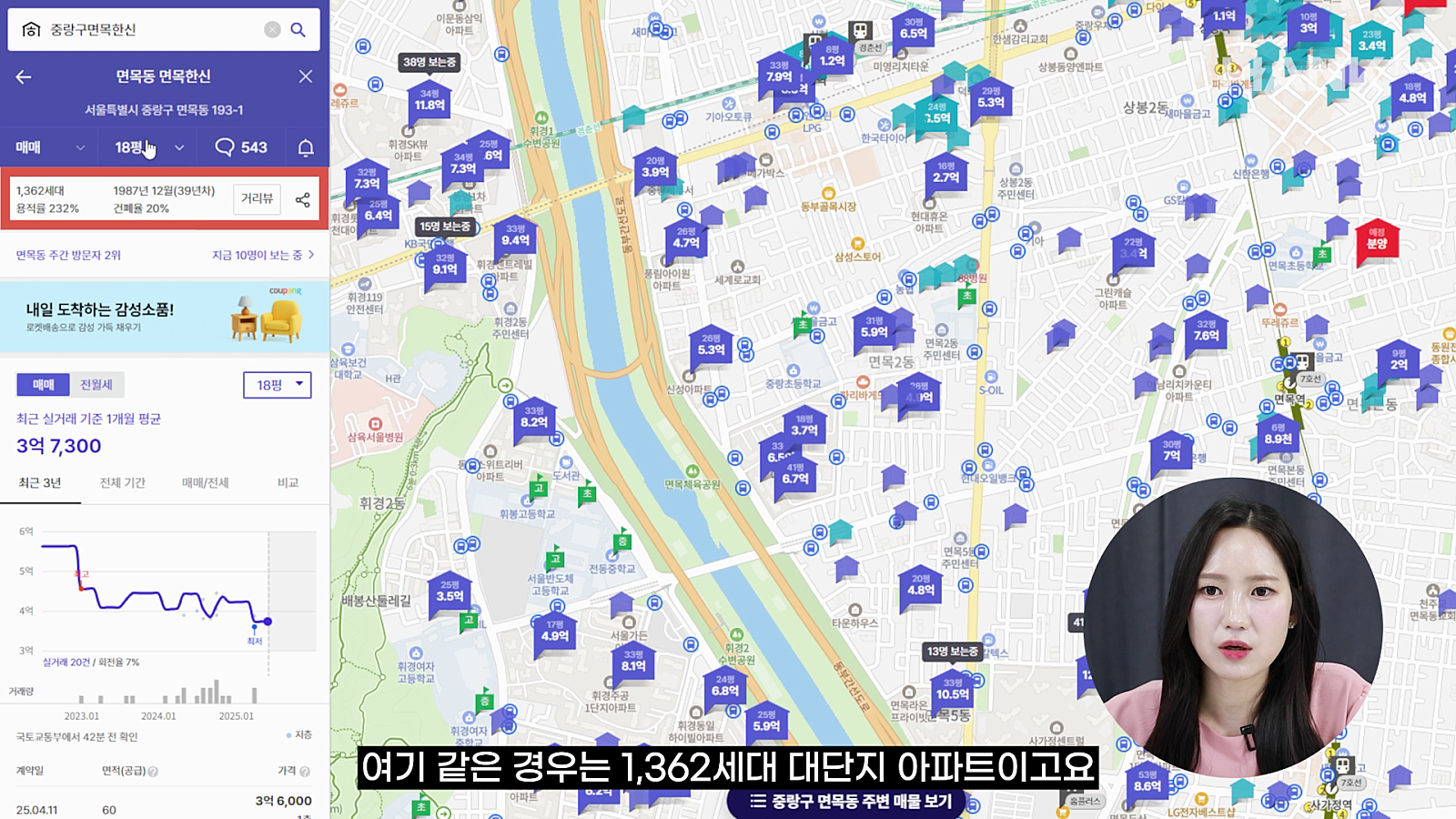Open the 18평 picker beside 전월세

point(278,385)
